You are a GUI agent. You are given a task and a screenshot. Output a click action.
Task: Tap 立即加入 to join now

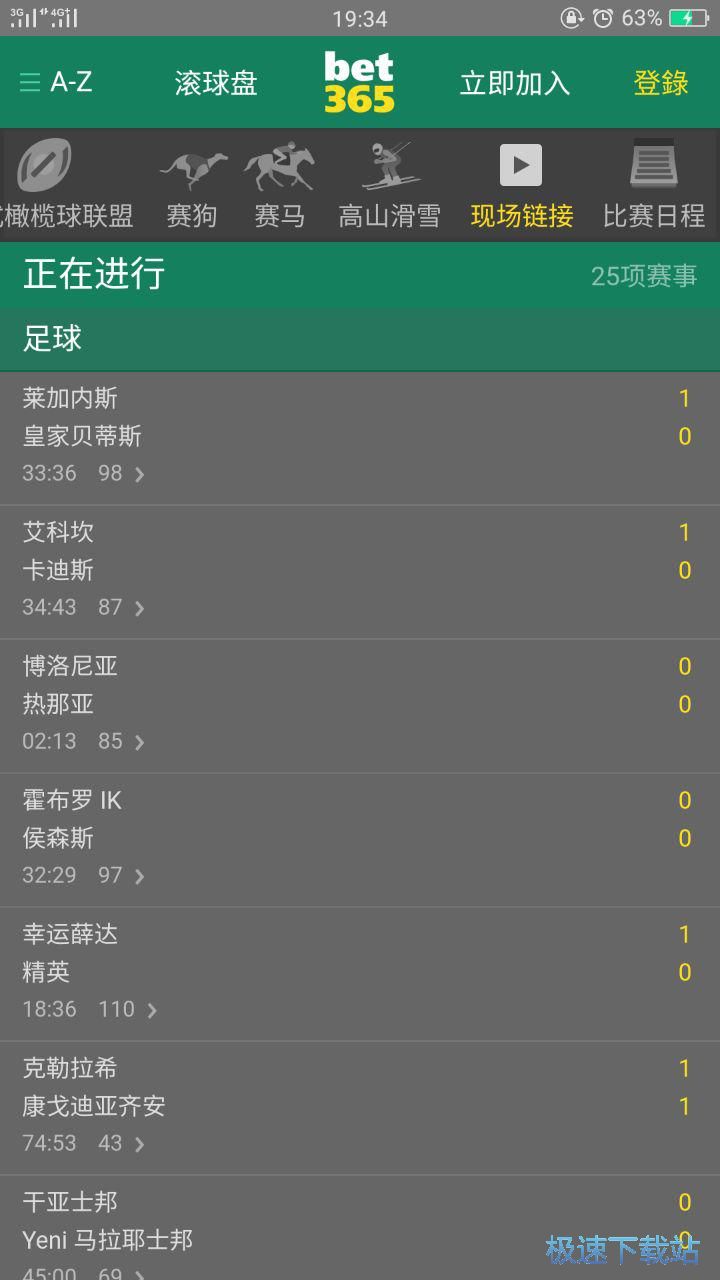click(x=515, y=83)
